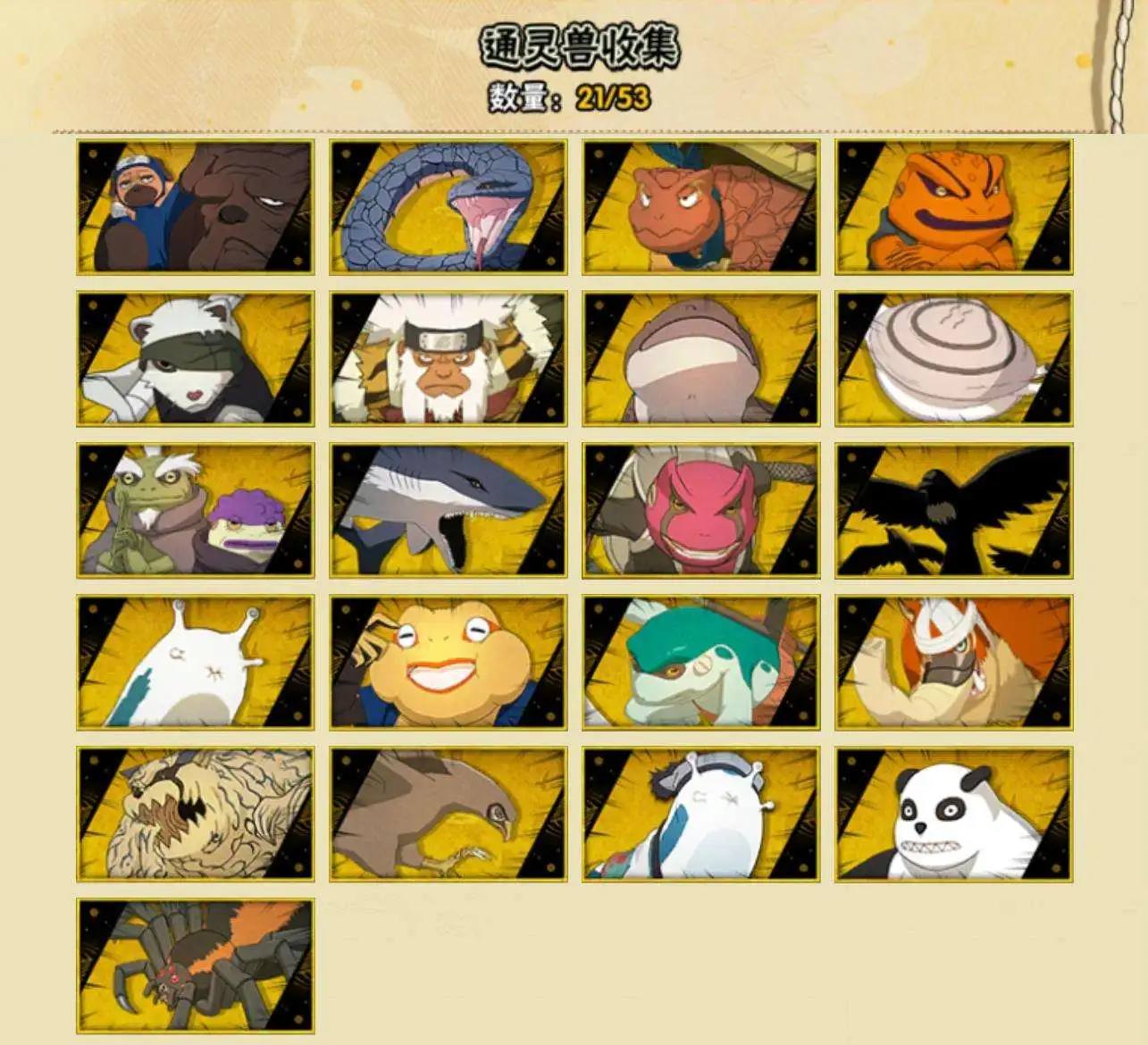Select the blue snake summon card
This screenshot has width=1148, height=1045.
click(x=448, y=207)
